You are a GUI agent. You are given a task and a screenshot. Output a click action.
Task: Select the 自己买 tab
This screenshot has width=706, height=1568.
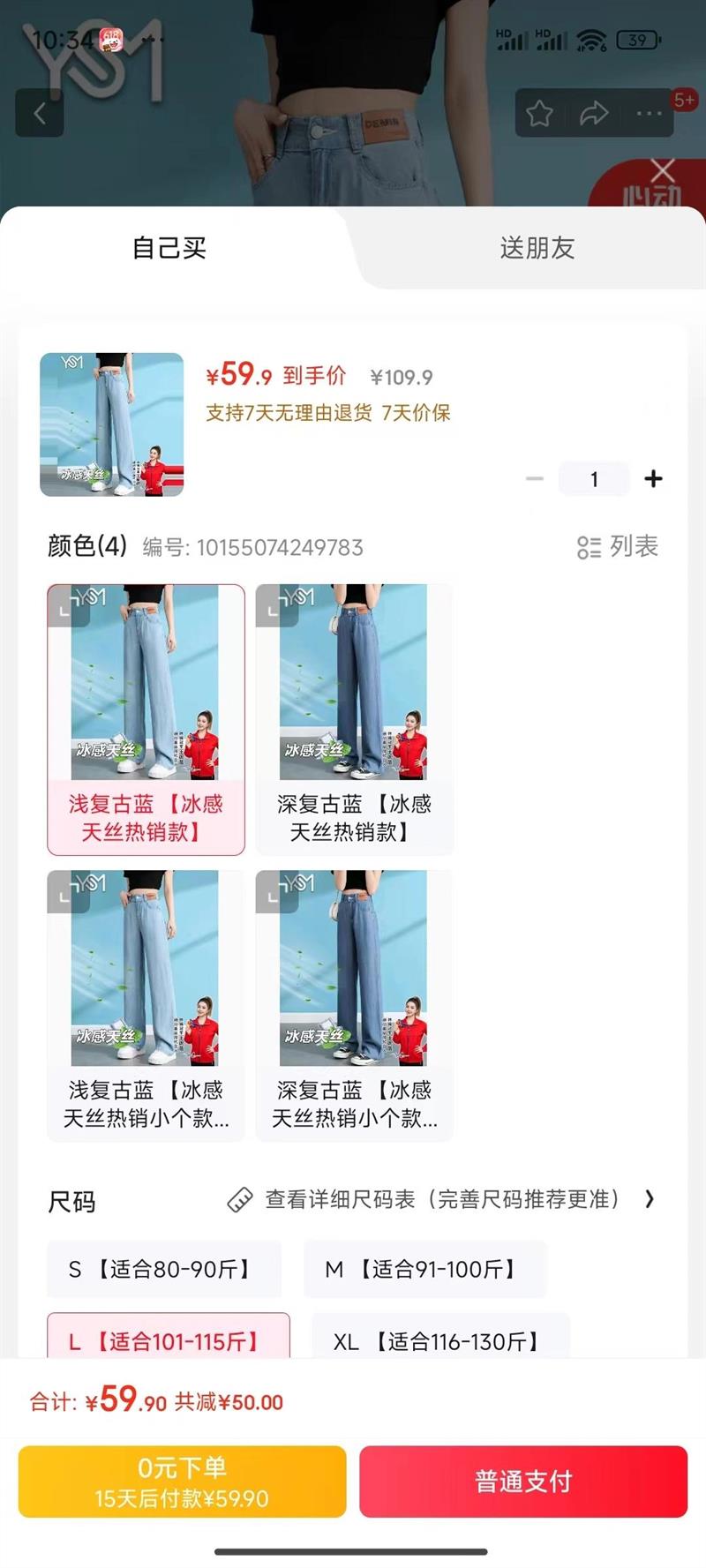[169, 248]
